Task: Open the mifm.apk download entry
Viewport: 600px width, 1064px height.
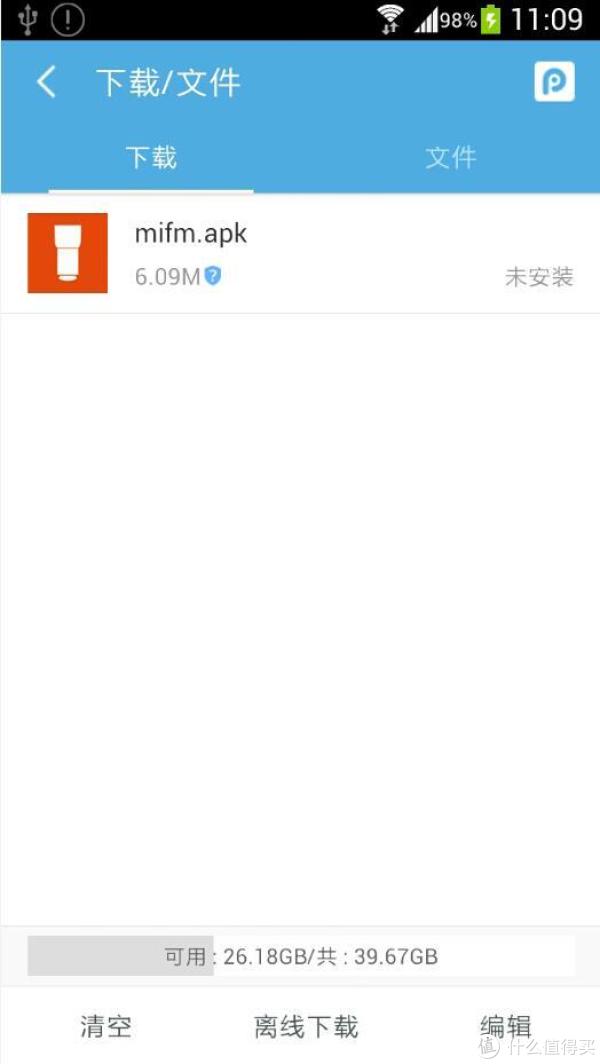Action: 300,254
